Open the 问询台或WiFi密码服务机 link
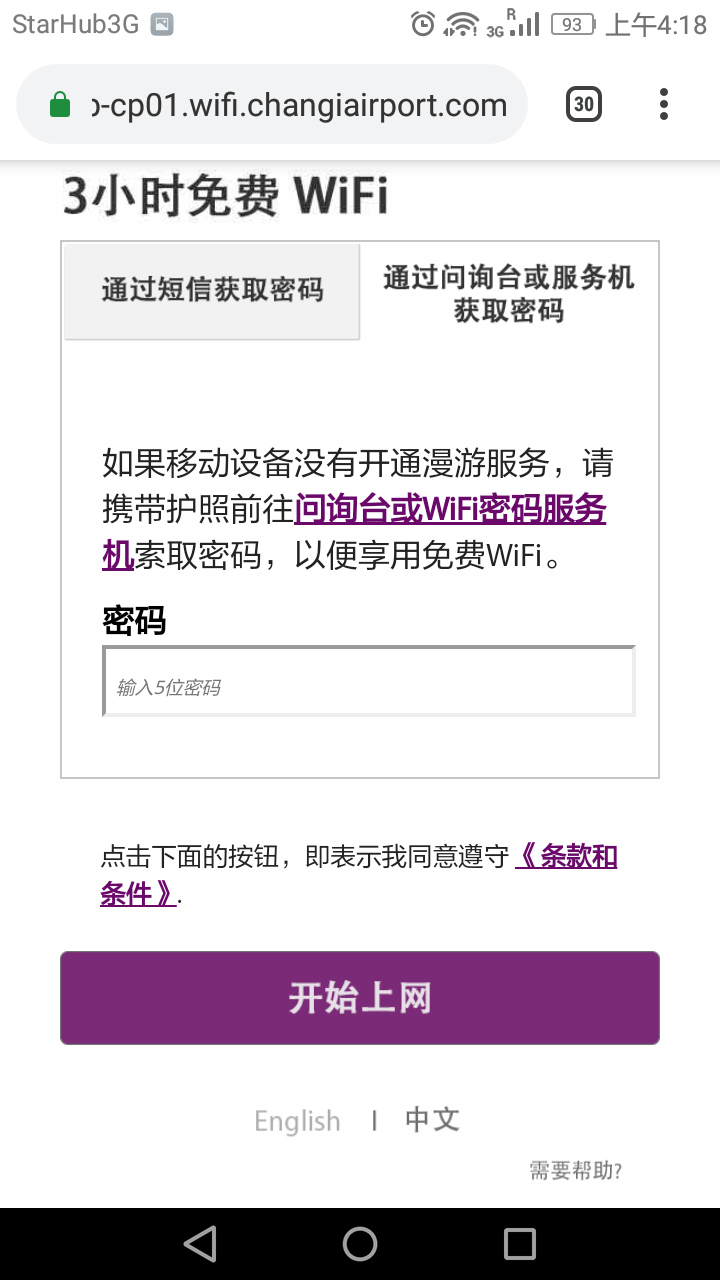The width and height of the screenshot is (720, 1280). pyautogui.click(x=450, y=511)
